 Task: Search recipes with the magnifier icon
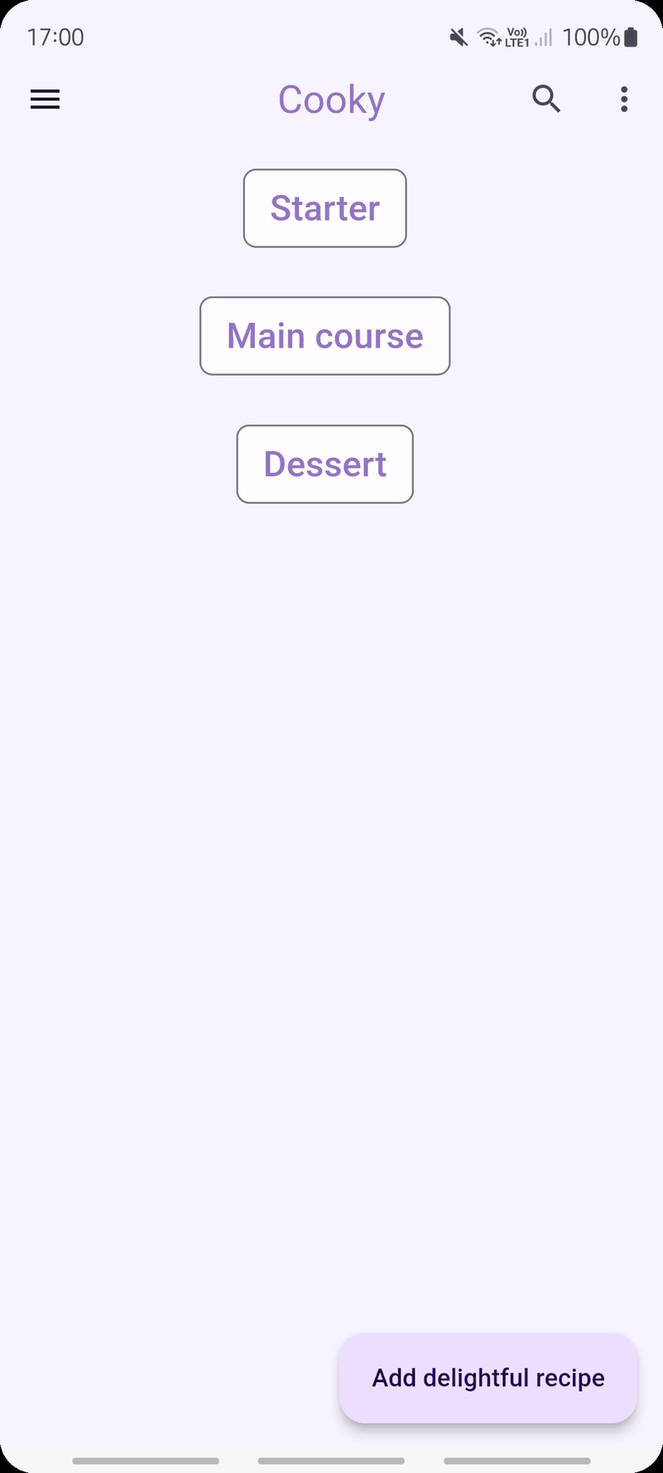point(546,99)
